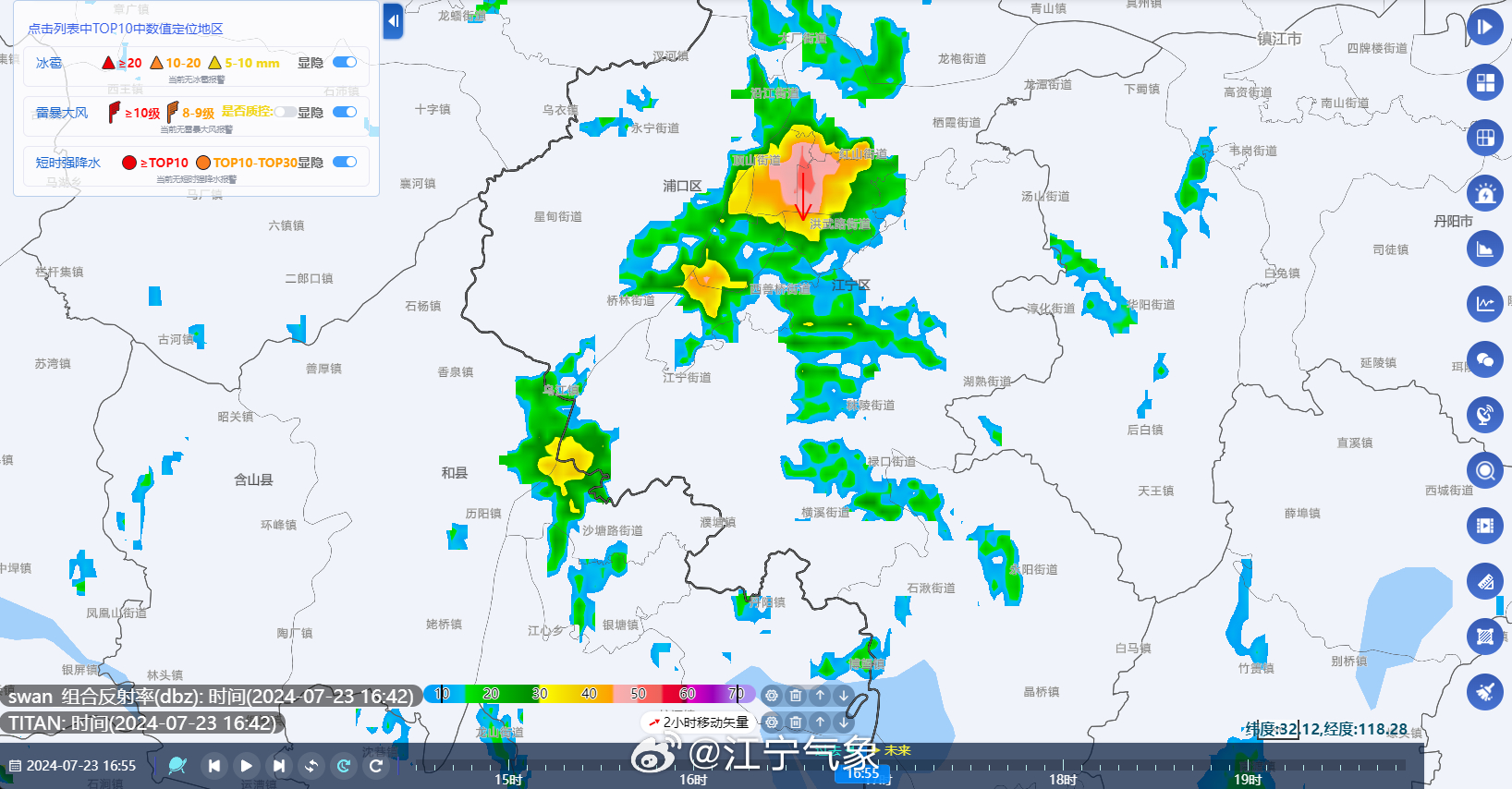
Task: Collapse the left legend panel
Action: pos(393,20)
